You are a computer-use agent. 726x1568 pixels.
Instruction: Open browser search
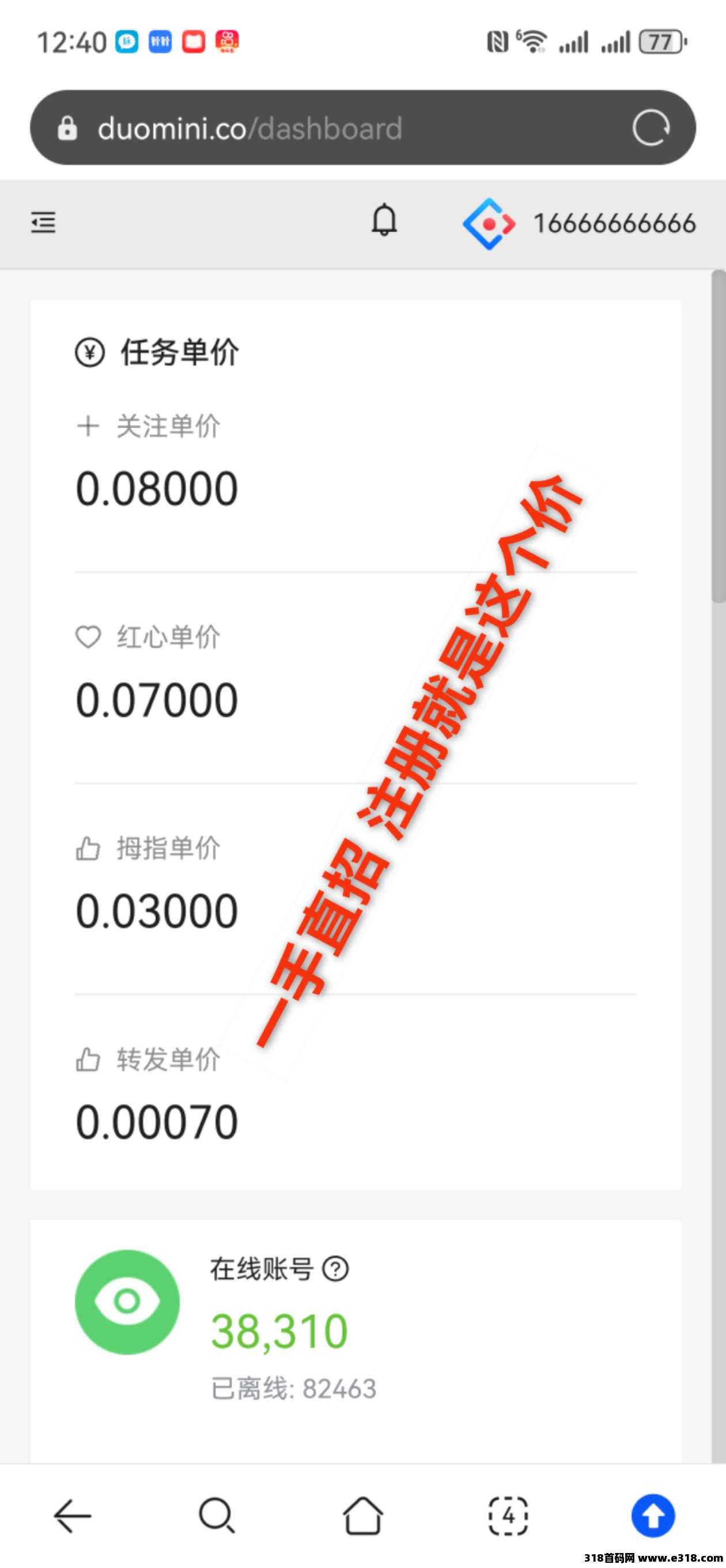217,1515
